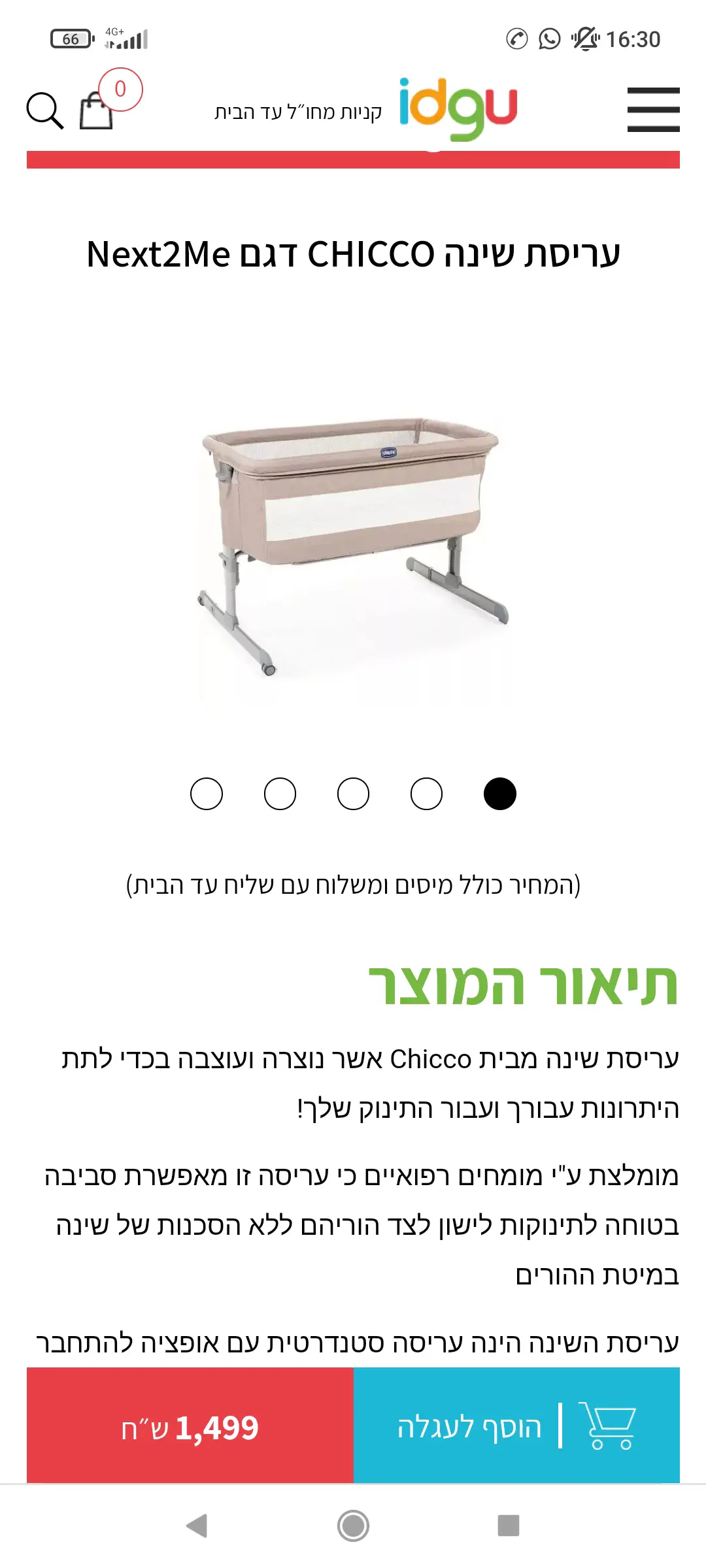Open the search magnifier

pyautogui.click(x=44, y=110)
